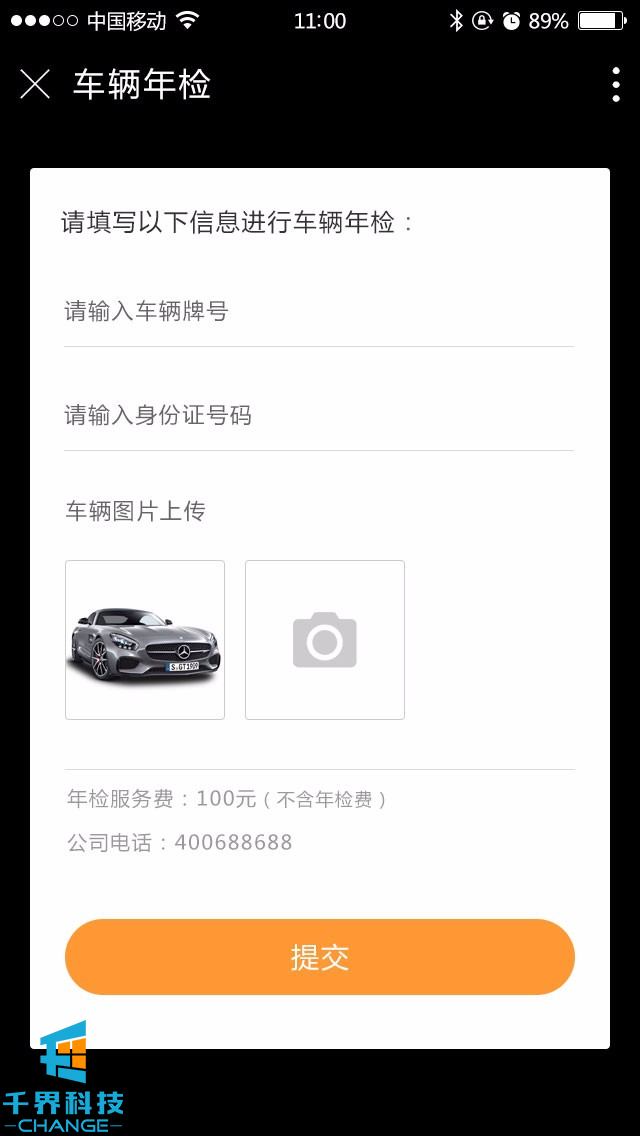Screen dimensions: 640x1136
Task: Open the three-dot overflow menu
Action: tap(615, 85)
